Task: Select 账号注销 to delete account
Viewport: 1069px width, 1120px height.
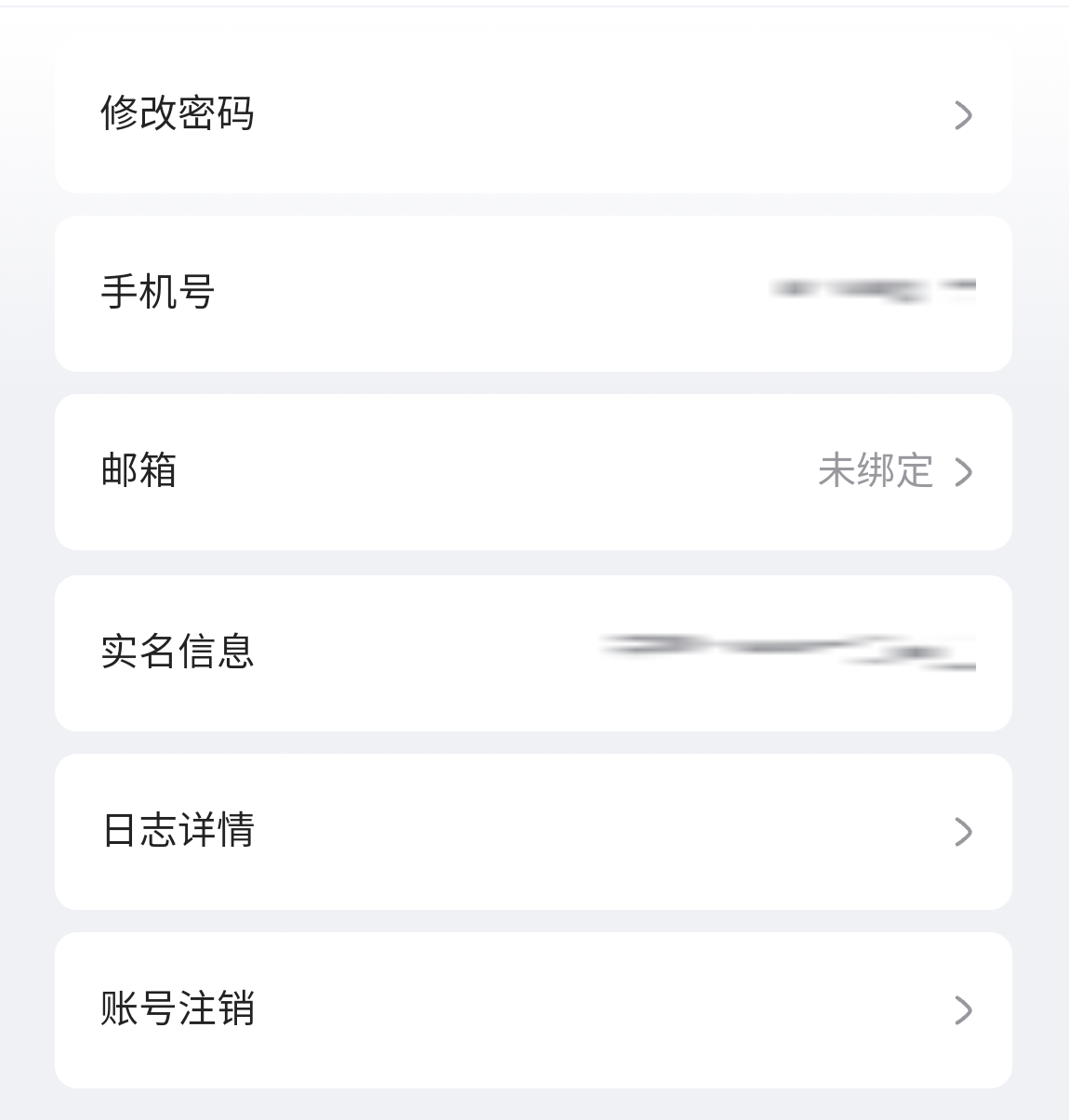Action: pos(533,1009)
